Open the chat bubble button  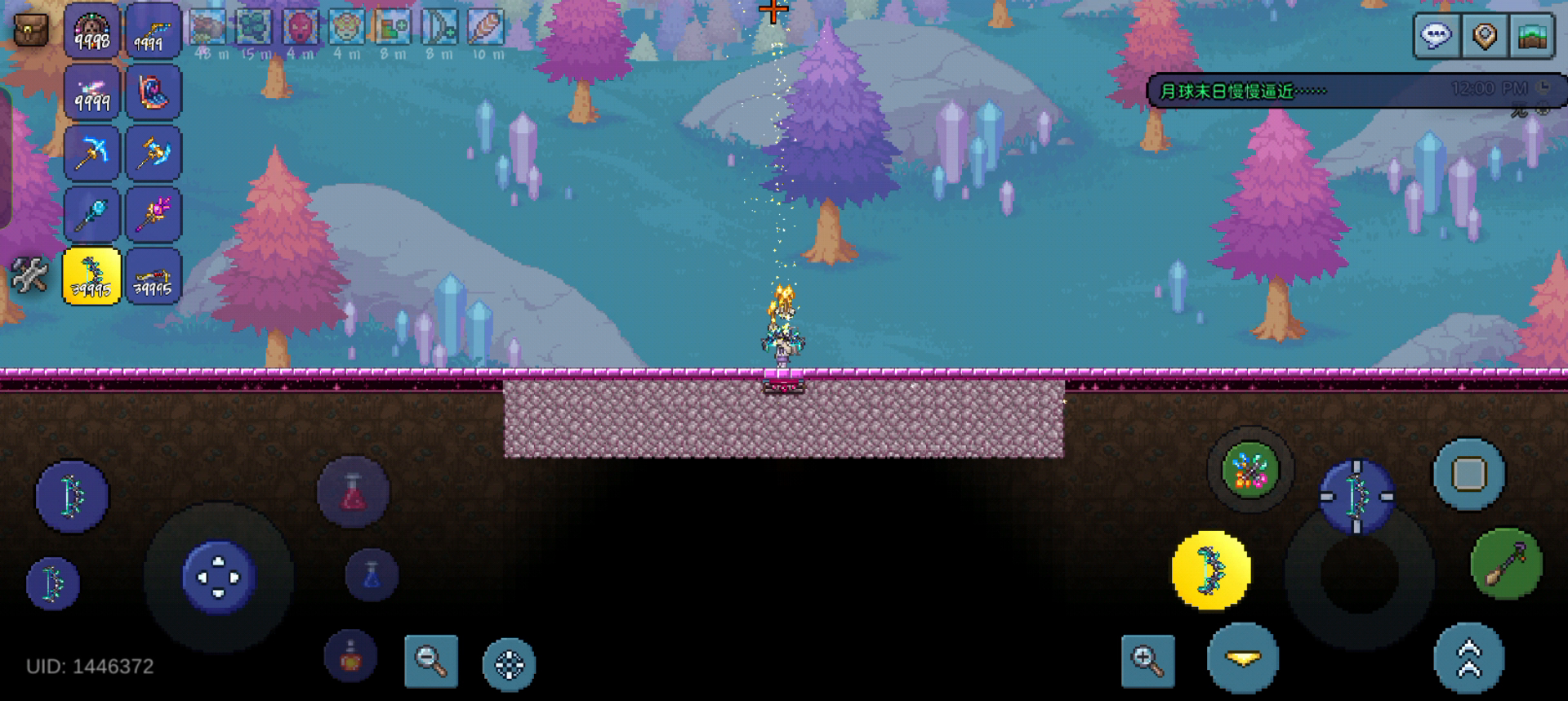[1437, 36]
